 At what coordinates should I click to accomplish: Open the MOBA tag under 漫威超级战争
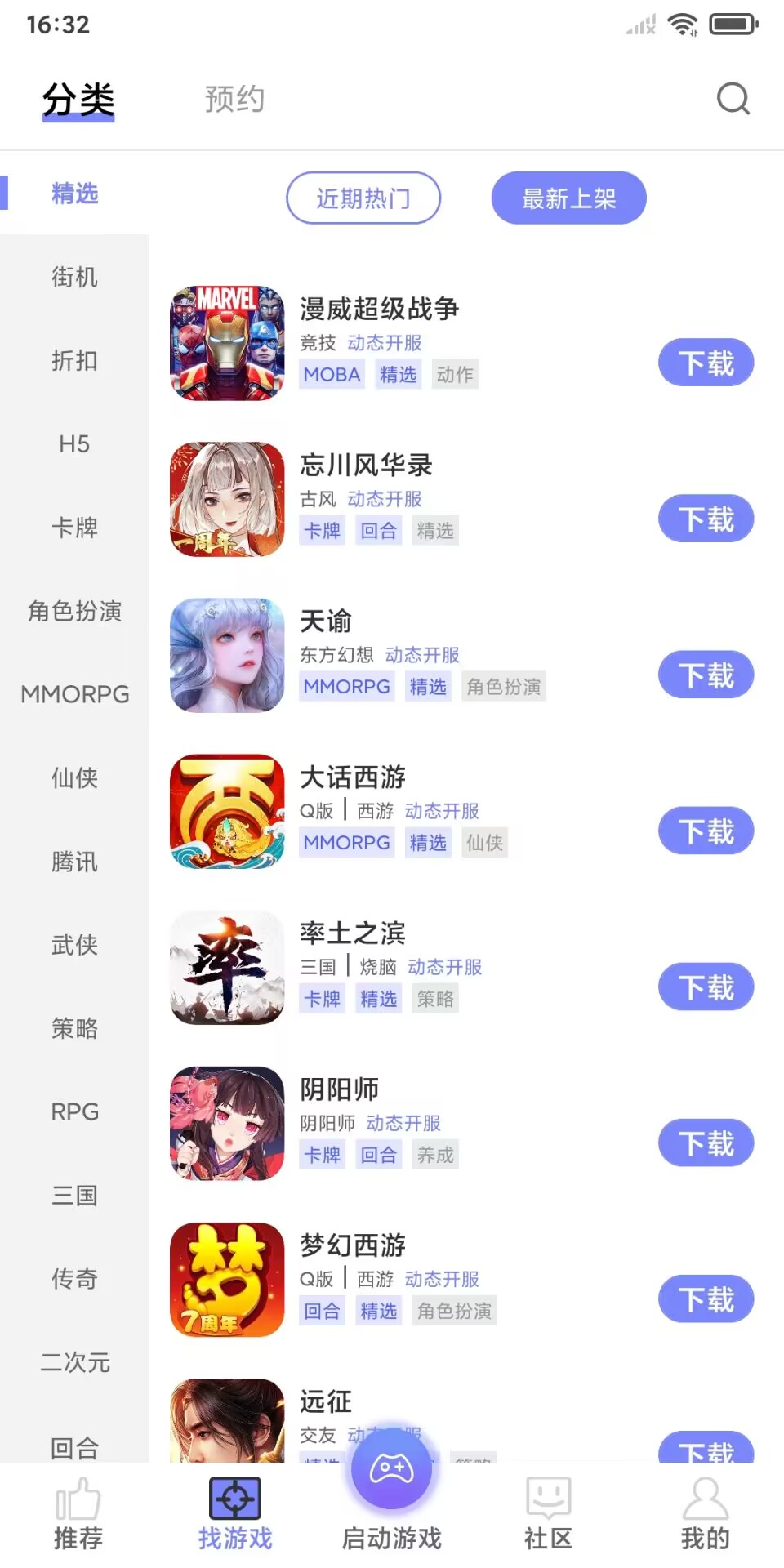[331, 374]
